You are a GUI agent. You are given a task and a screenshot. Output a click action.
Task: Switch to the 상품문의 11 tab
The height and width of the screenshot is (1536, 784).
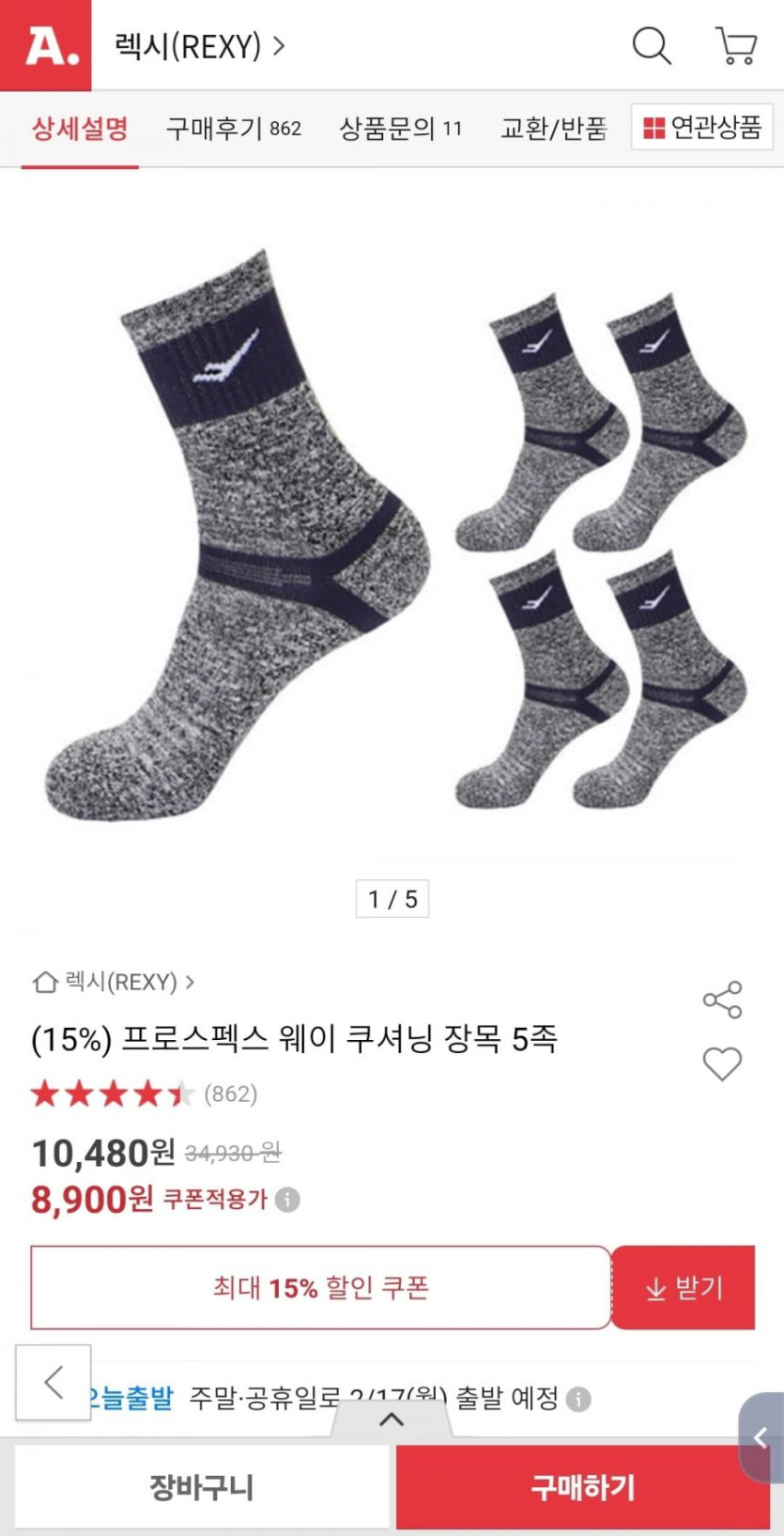[x=400, y=128]
